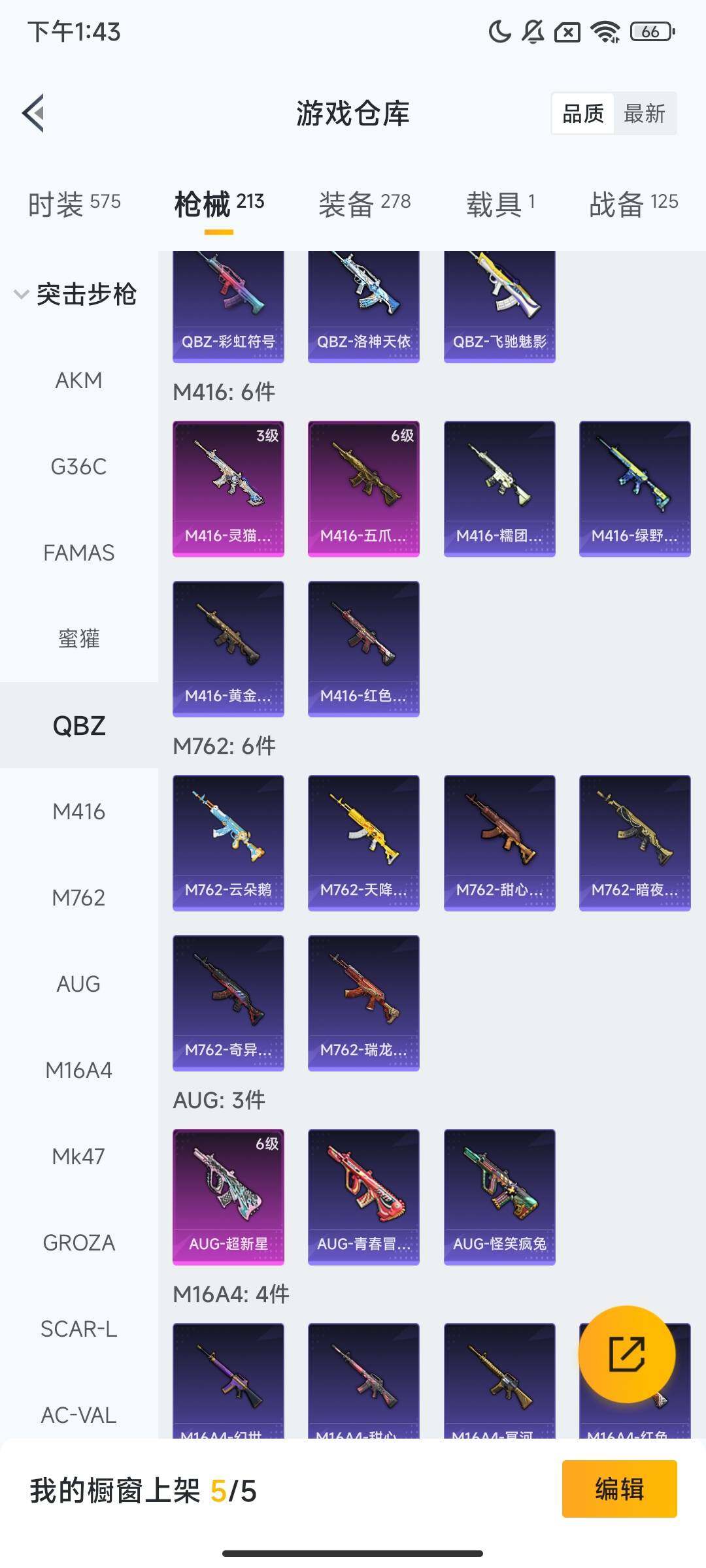Screen dimensions: 706x1568
Task: Sort items by 最新
Action: coord(644,114)
